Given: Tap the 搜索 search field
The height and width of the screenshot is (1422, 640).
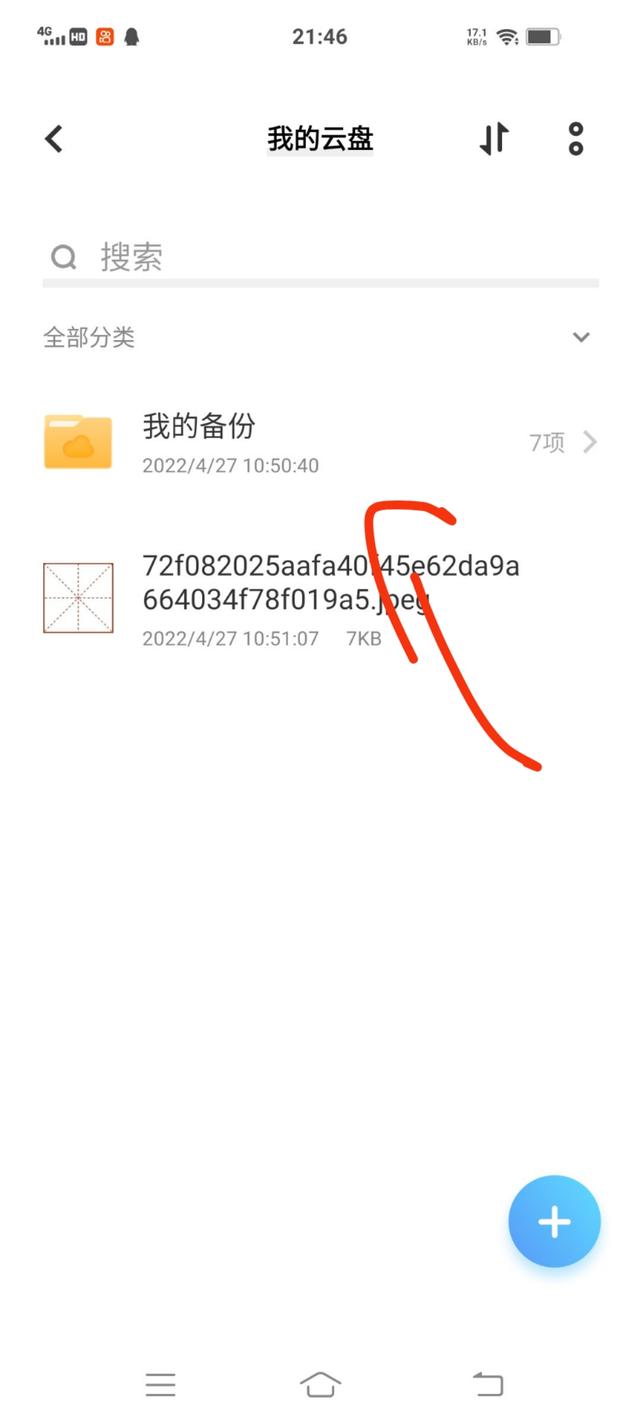Looking at the screenshot, I should coord(320,257).
